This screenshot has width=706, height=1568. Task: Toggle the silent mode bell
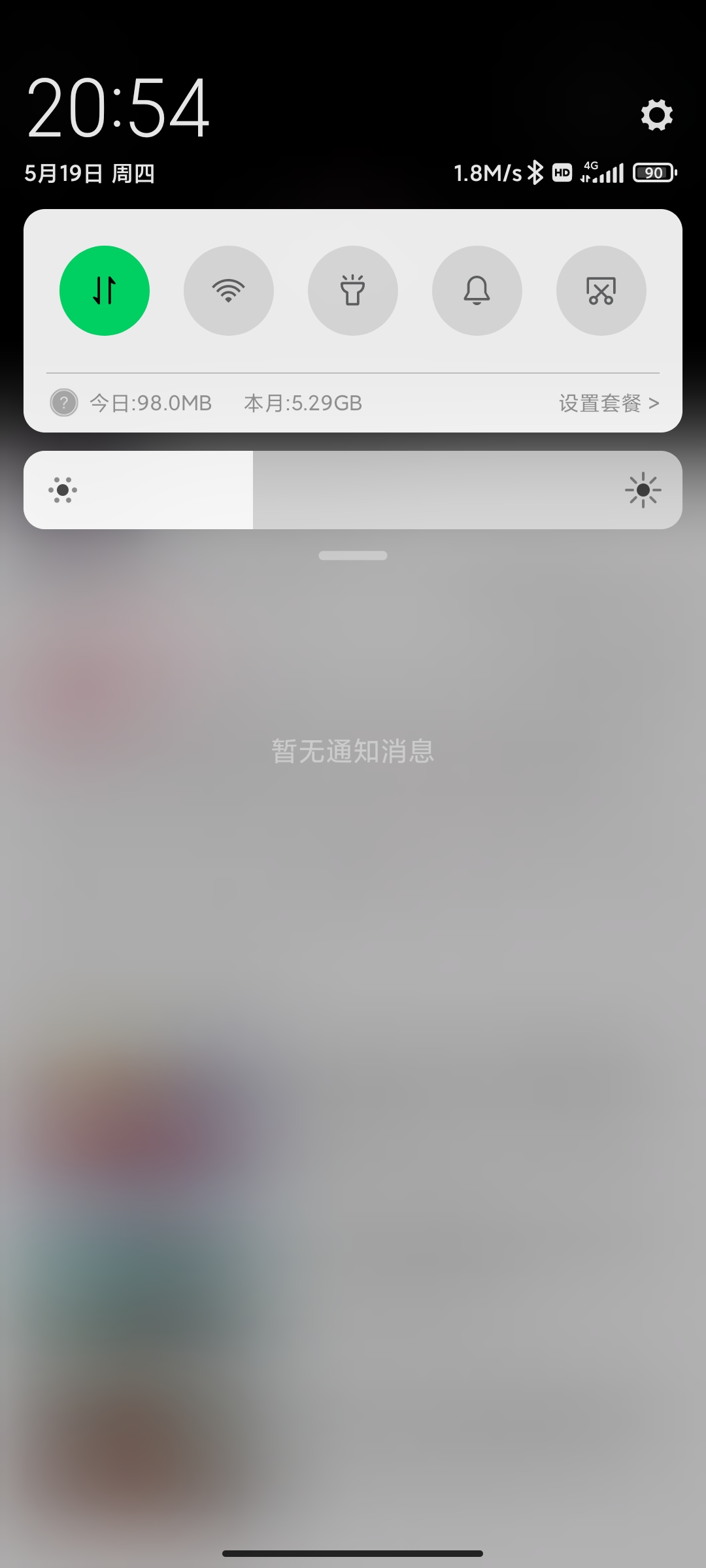[x=477, y=291]
